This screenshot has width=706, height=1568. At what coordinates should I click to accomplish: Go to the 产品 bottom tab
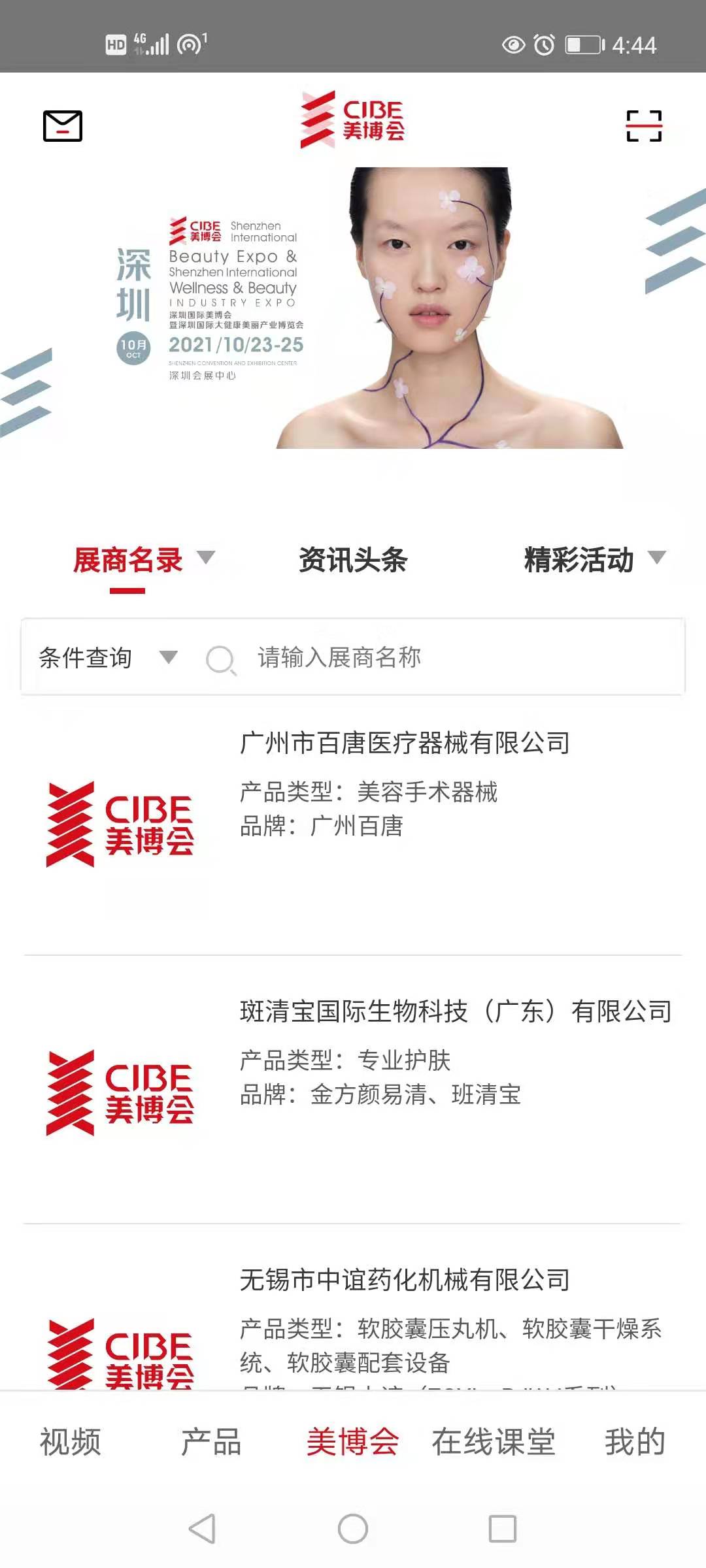[211, 1441]
